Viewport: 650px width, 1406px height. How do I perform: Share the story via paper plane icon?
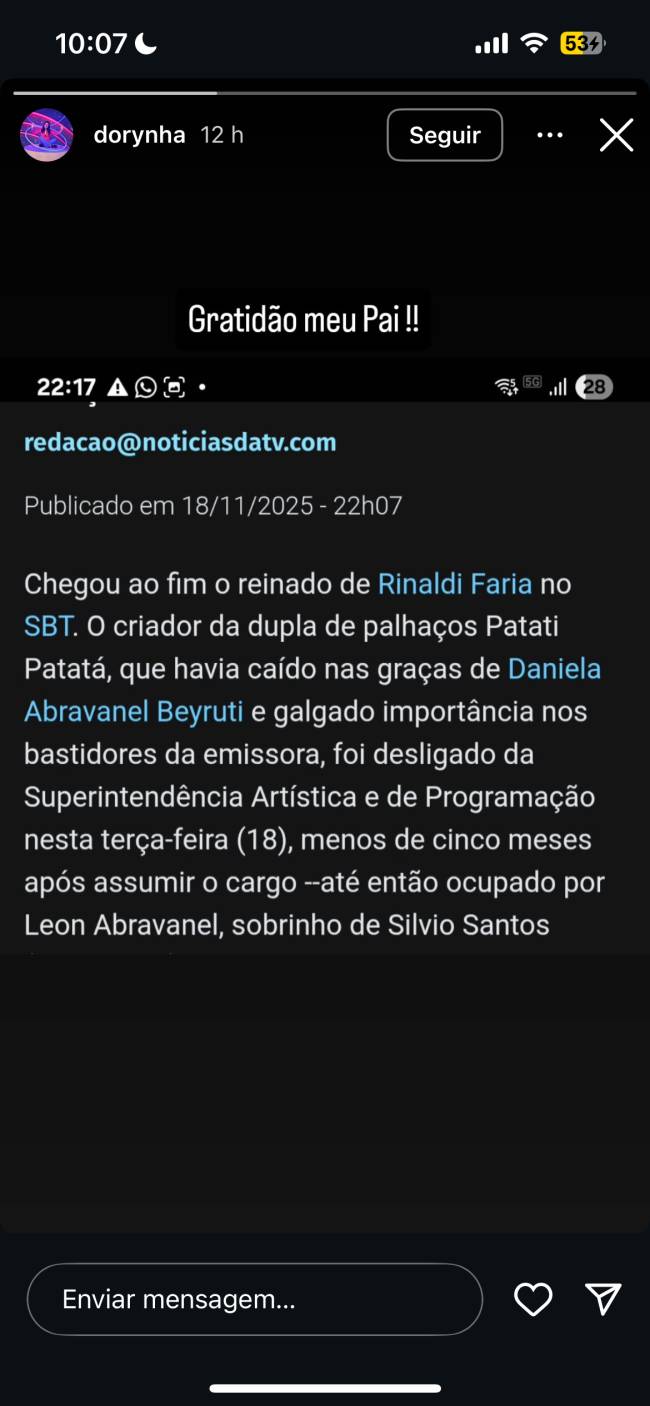[604, 1298]
